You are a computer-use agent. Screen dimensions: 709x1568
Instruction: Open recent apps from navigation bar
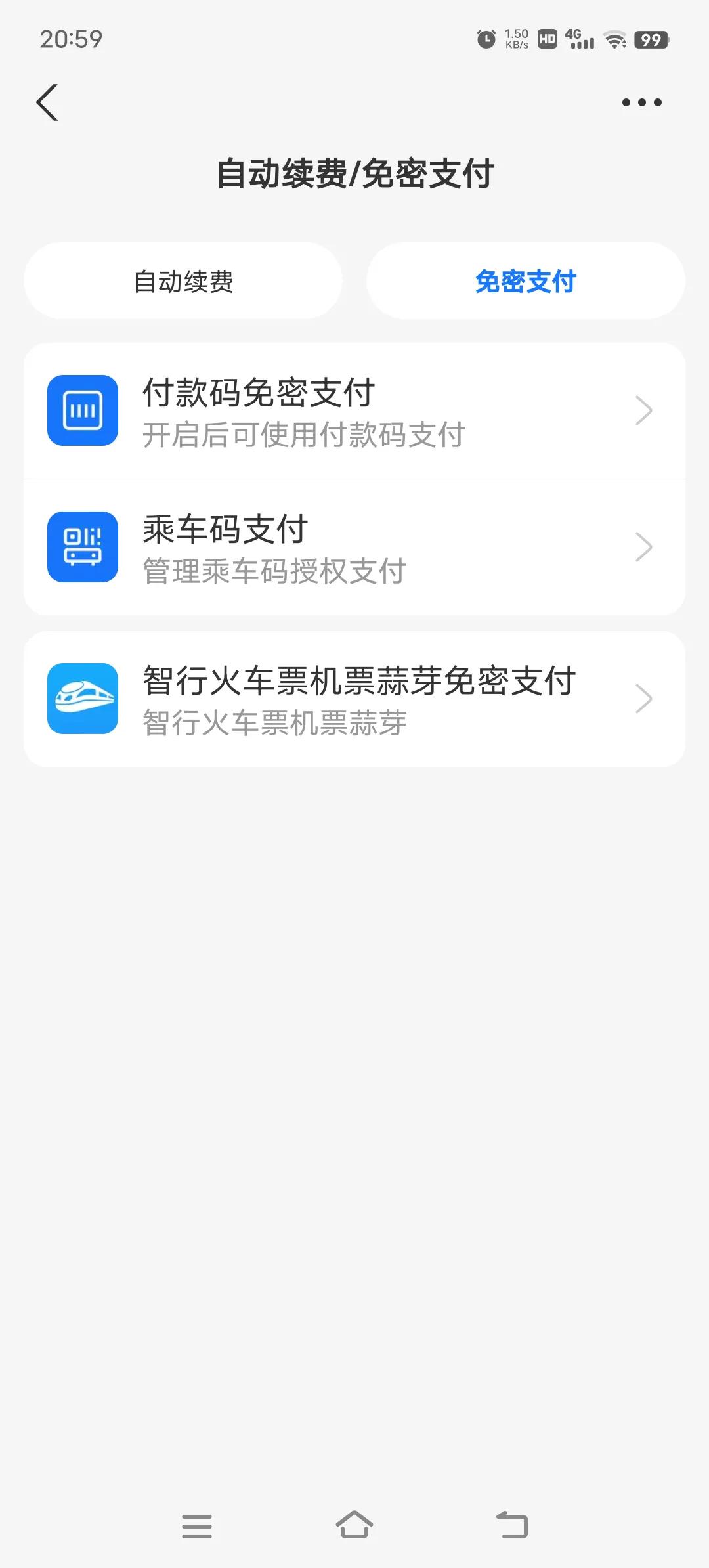click(197, 1525)
